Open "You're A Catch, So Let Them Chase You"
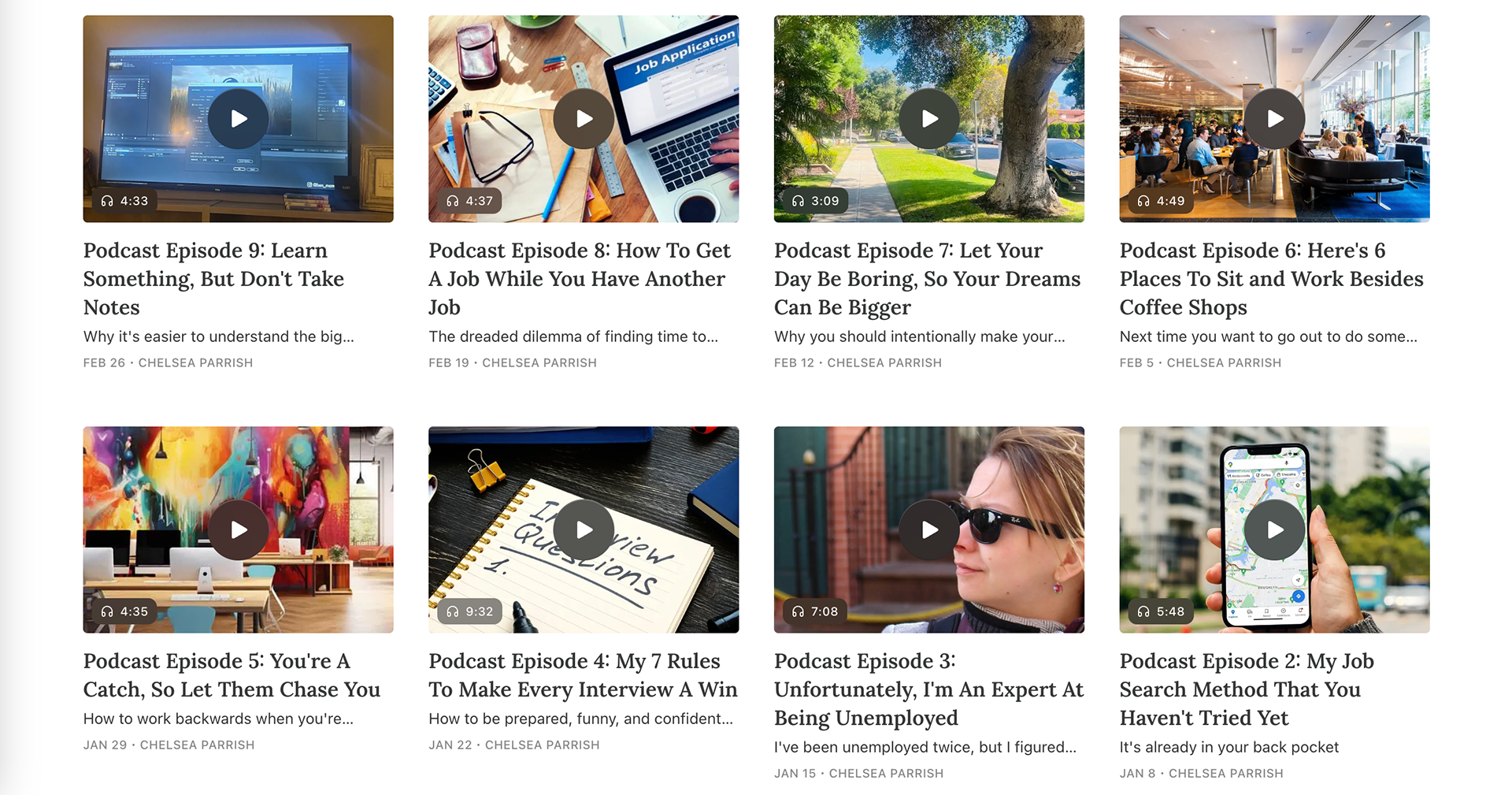Viewport: 1512px width, 795px height. [232, 675]
